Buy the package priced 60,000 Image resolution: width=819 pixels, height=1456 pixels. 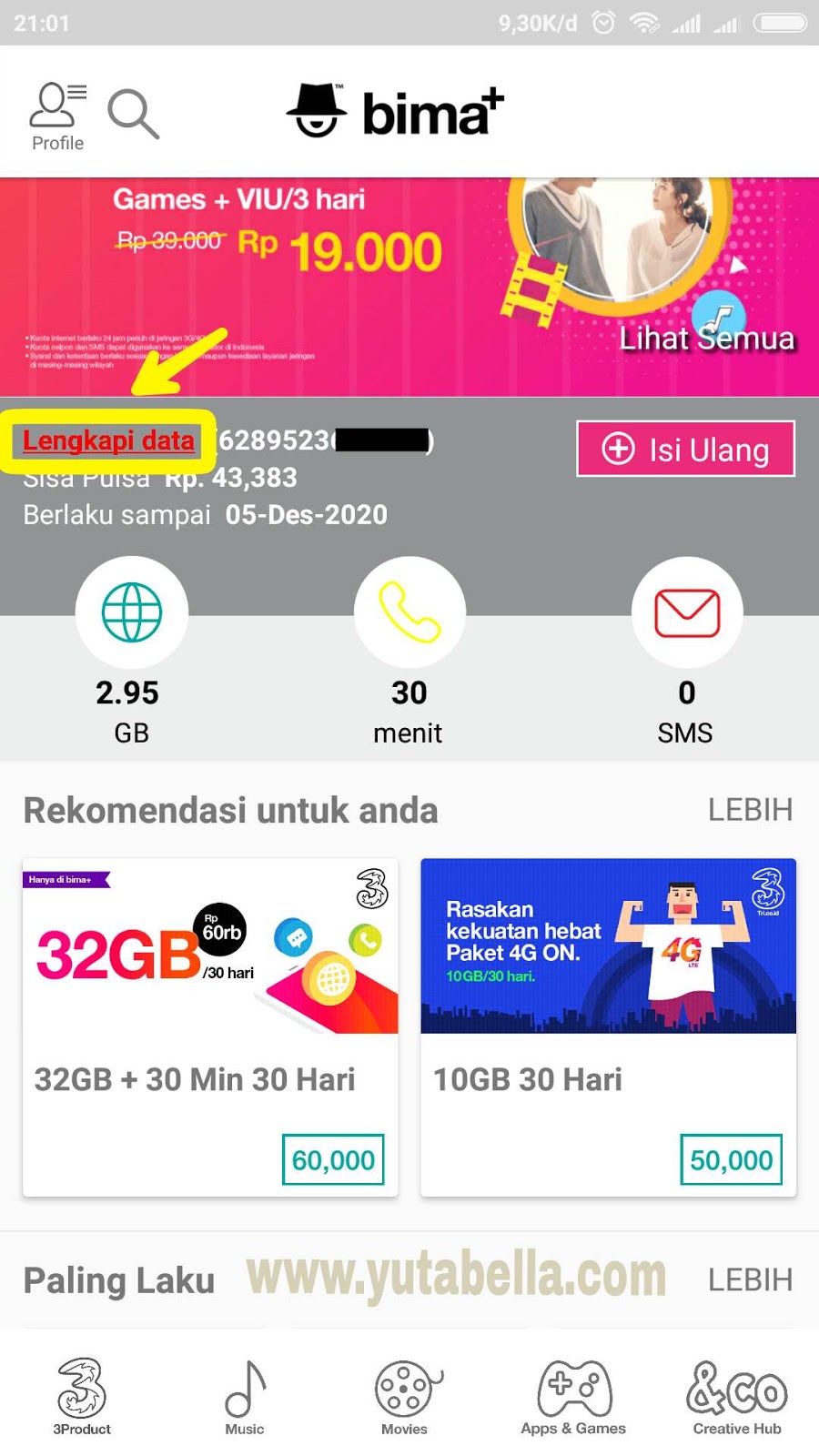click(x=333, y=1159)
